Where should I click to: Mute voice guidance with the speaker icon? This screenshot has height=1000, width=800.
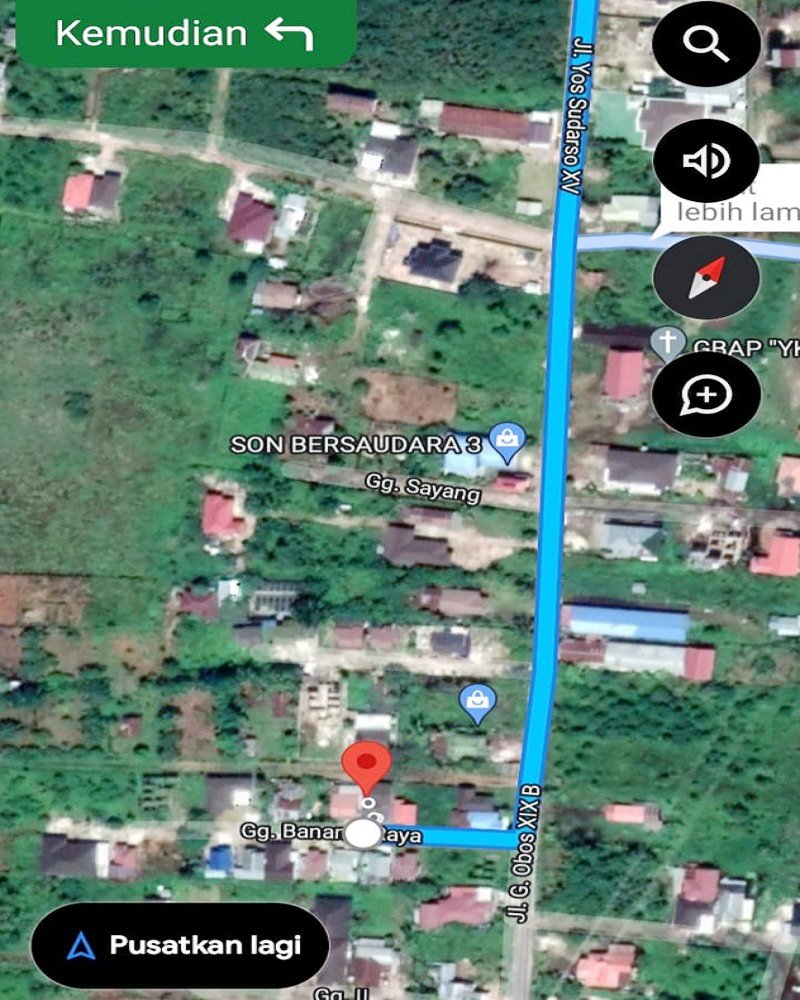(x=707, y=160)
